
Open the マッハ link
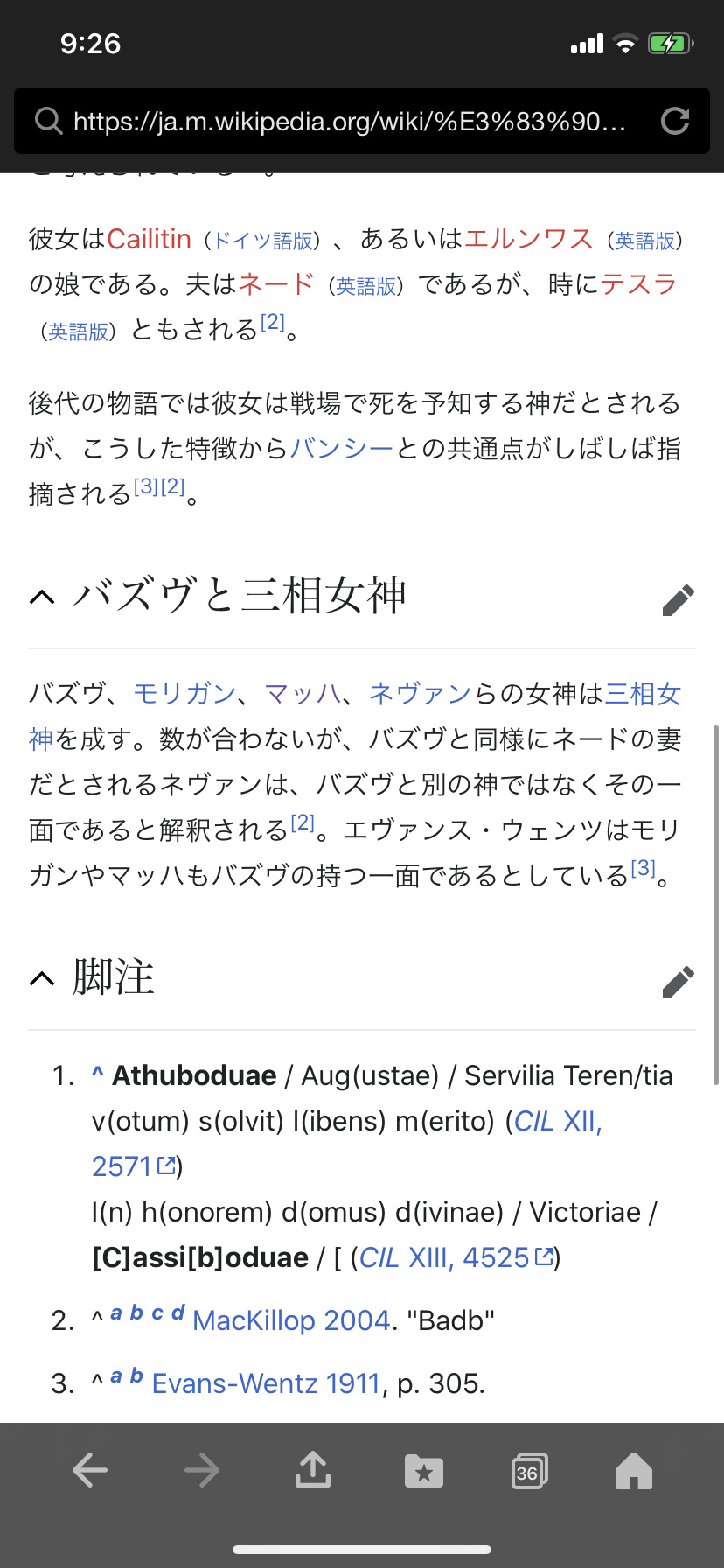303,694
